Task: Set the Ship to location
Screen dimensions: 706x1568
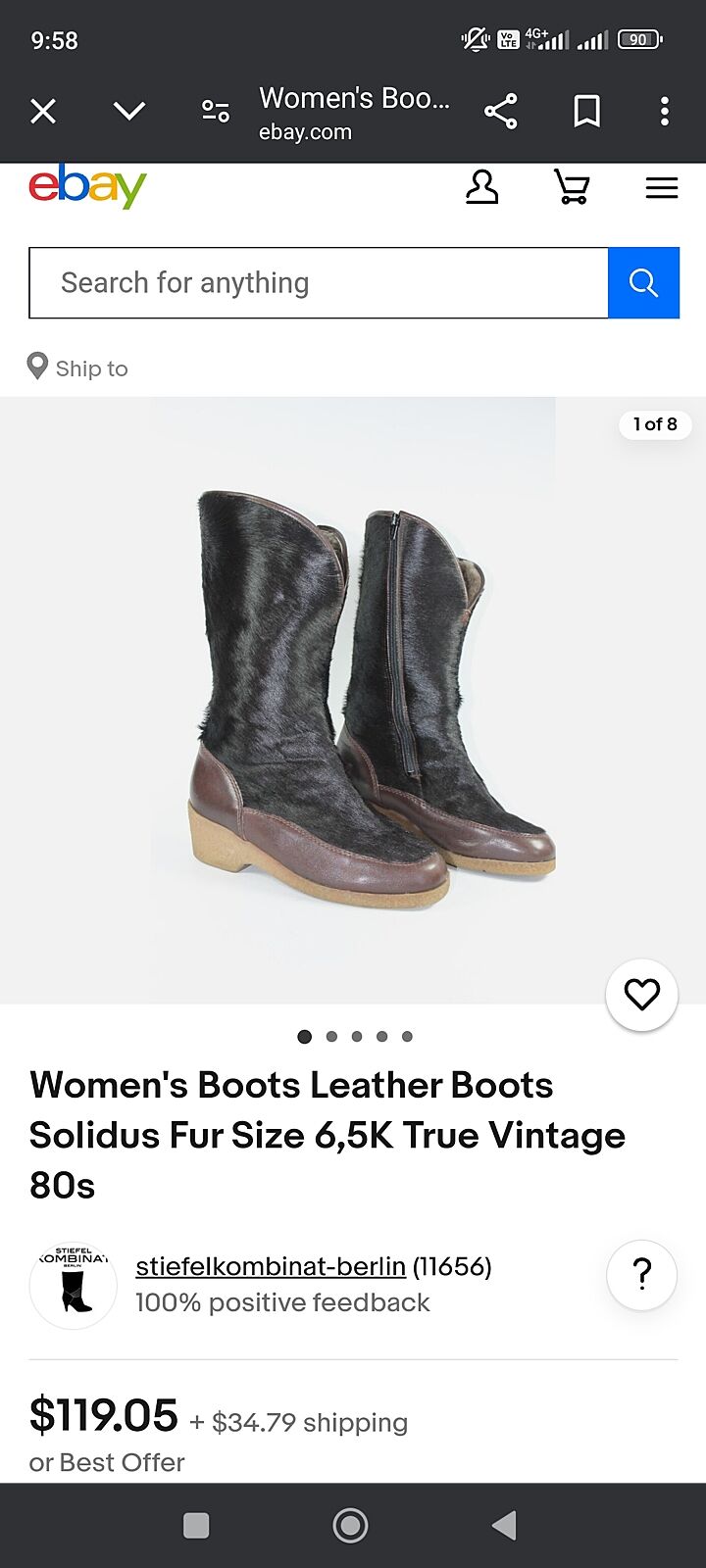Action: 78,367
